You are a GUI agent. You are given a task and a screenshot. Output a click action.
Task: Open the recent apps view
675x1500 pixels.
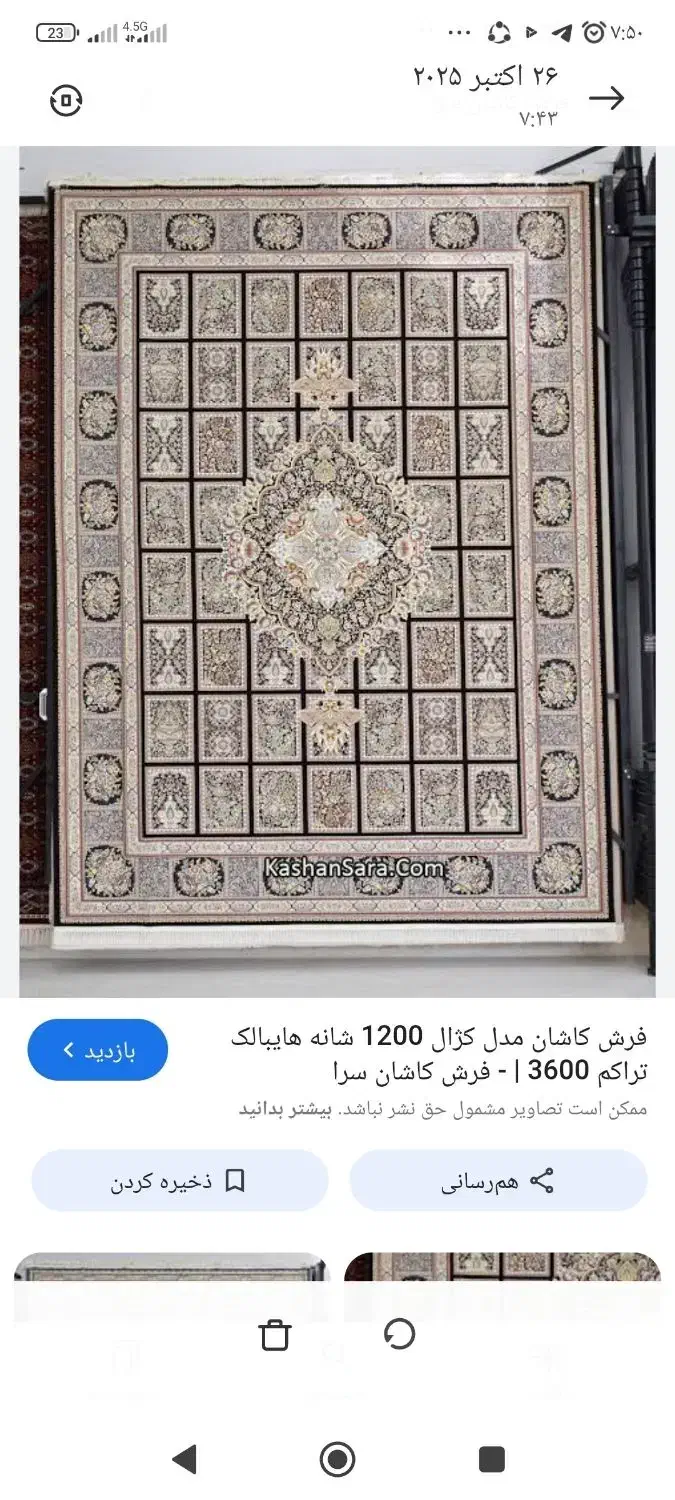(x=491, y=1460)
